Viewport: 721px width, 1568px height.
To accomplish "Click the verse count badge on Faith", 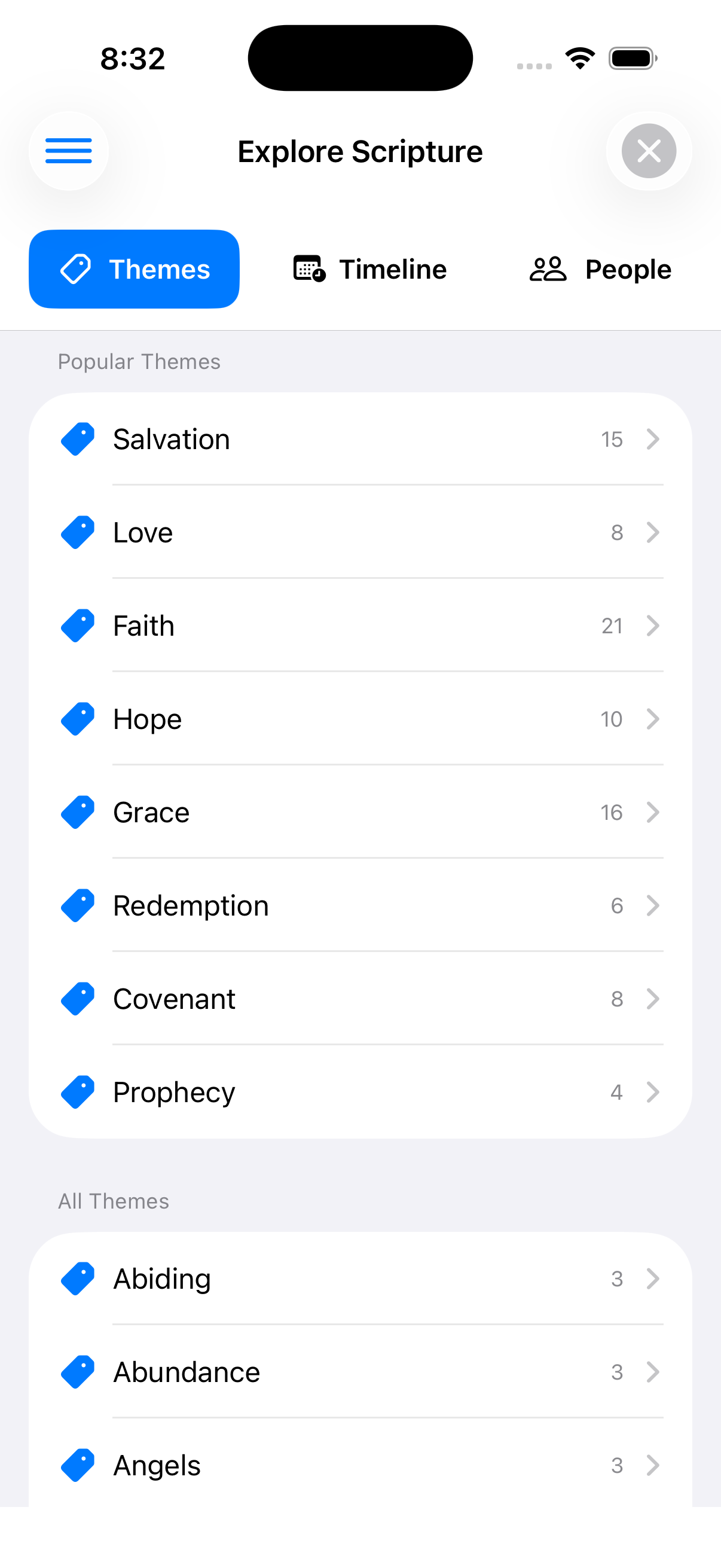I will (x=612, y=625).
